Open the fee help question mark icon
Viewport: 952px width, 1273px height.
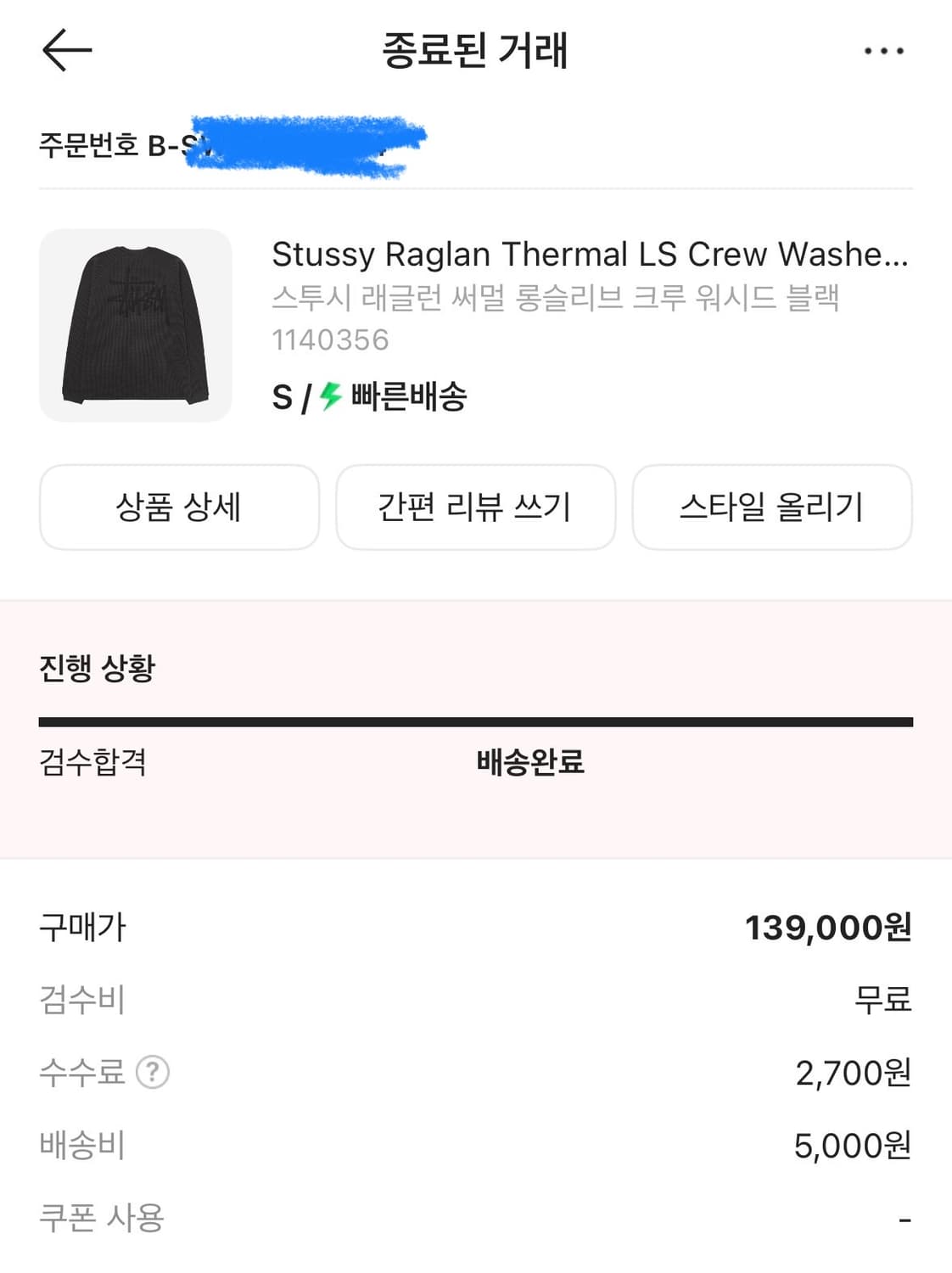pos(152,1072)
